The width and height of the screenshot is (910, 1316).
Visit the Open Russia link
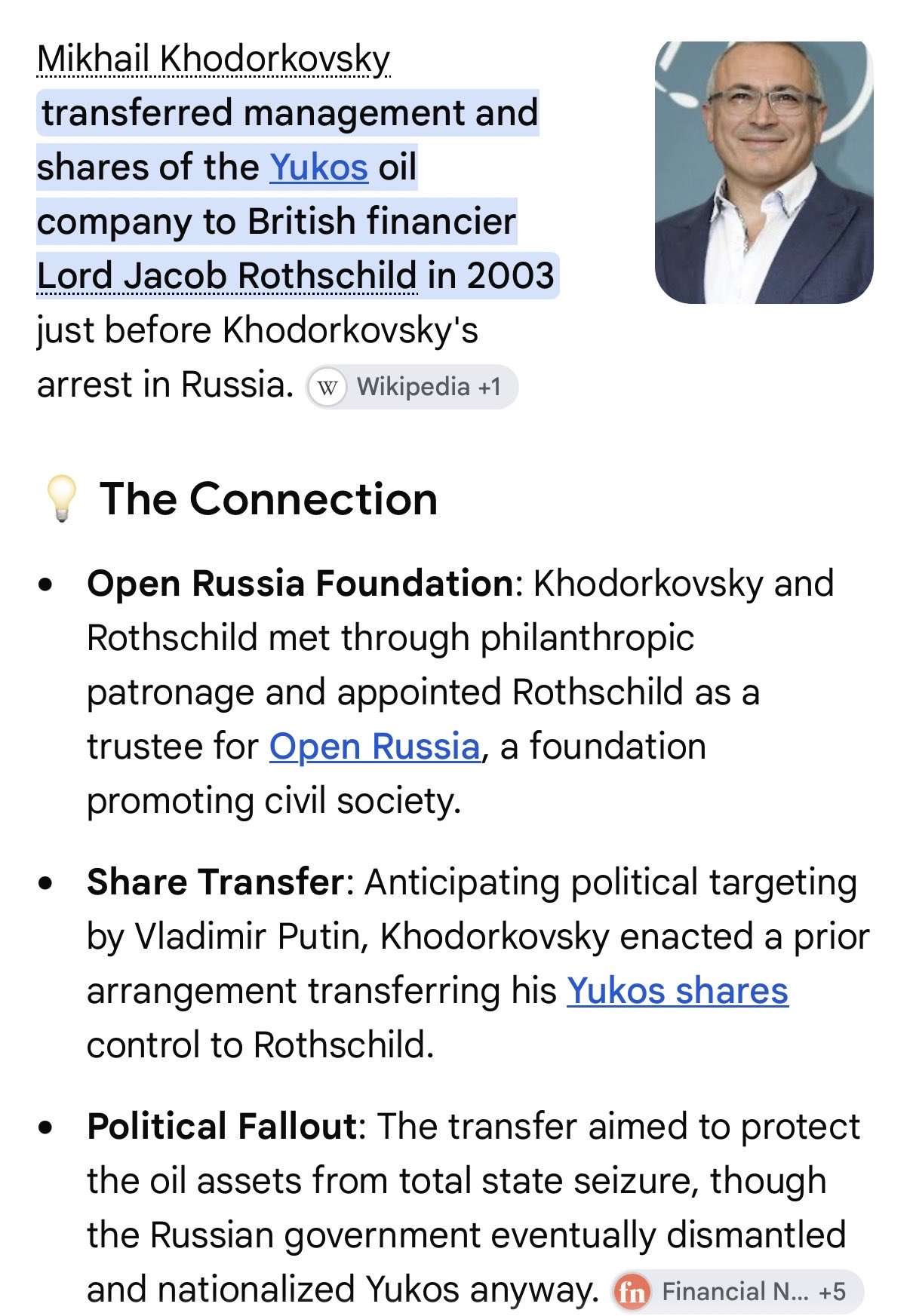click(375, 747)
